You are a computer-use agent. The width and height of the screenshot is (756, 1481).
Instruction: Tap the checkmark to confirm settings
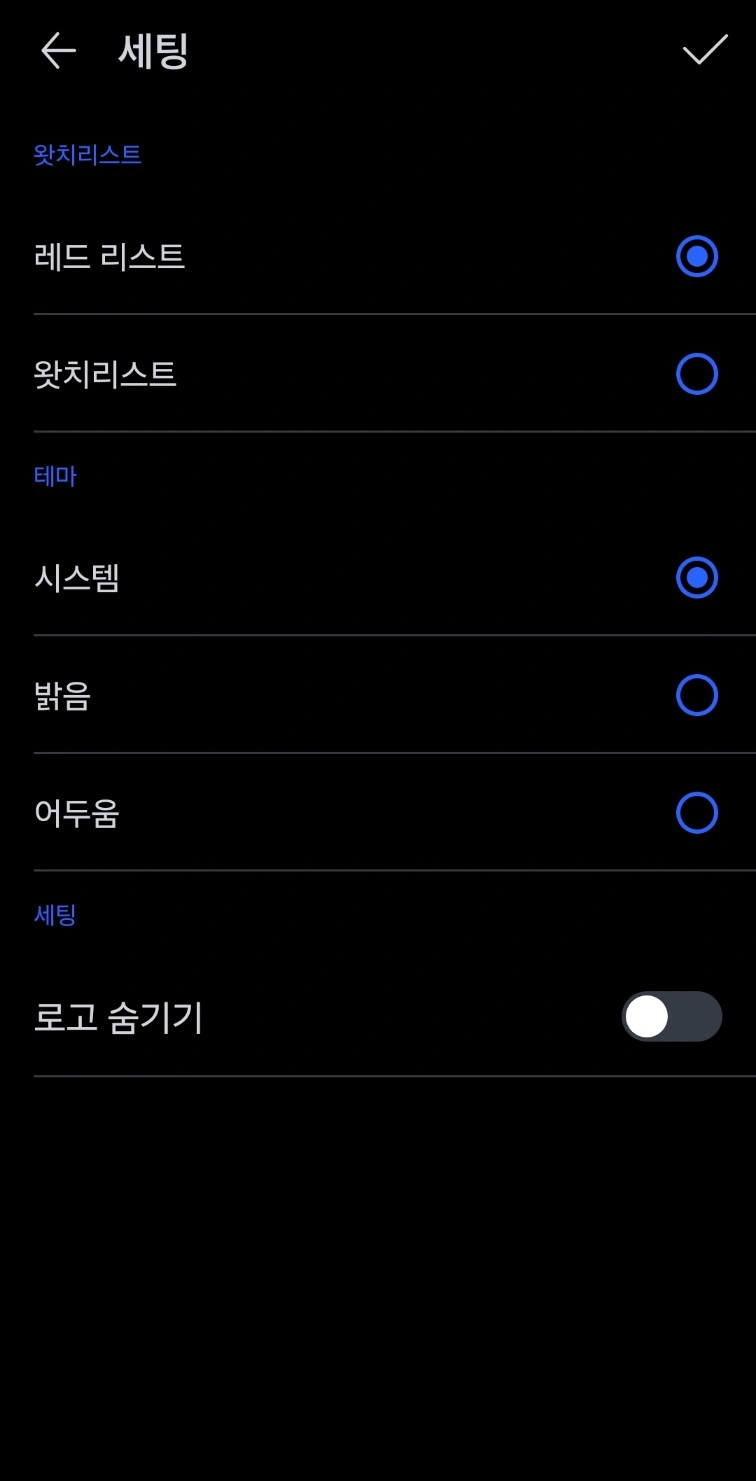point(705,48)
